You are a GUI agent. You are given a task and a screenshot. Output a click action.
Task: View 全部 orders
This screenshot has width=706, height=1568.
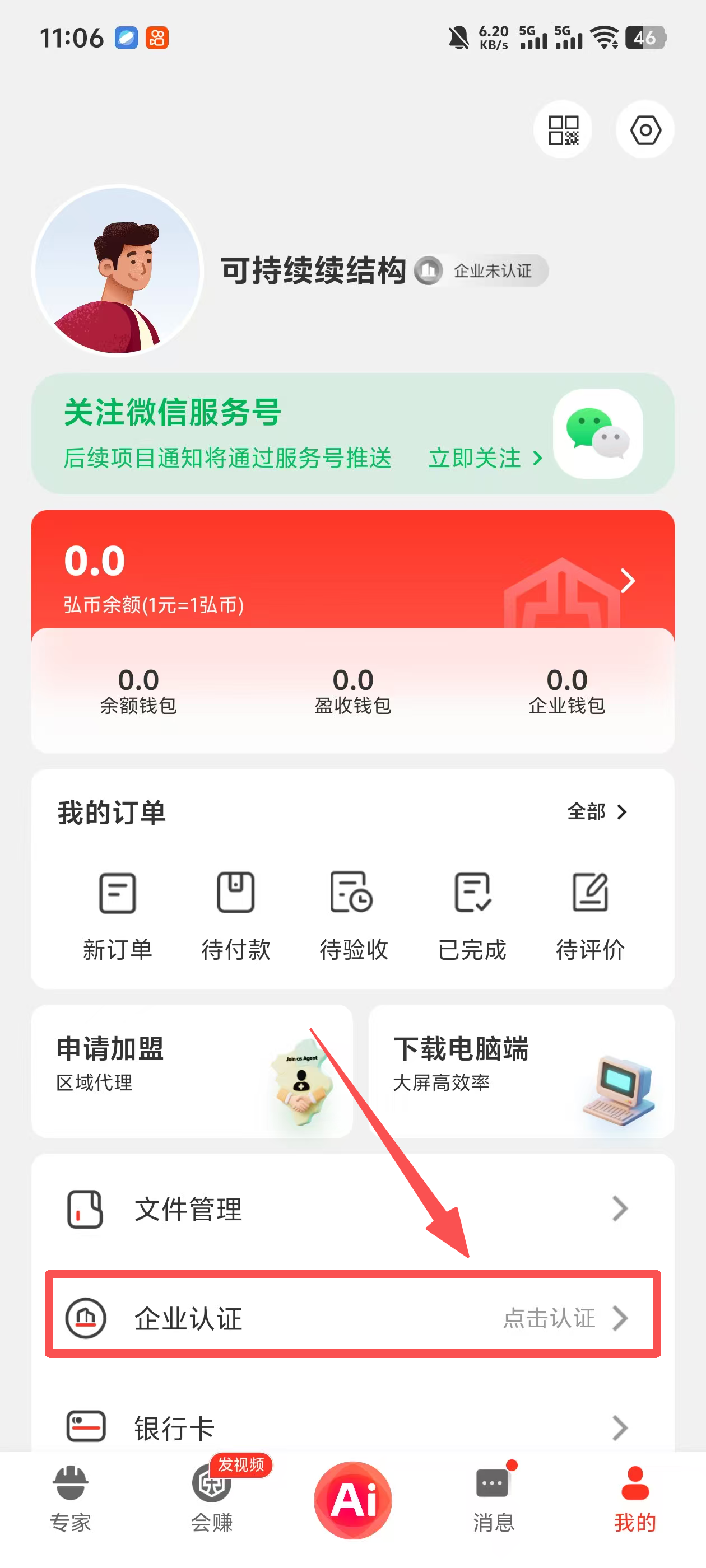pyautogui.click(x=596, y=811)
